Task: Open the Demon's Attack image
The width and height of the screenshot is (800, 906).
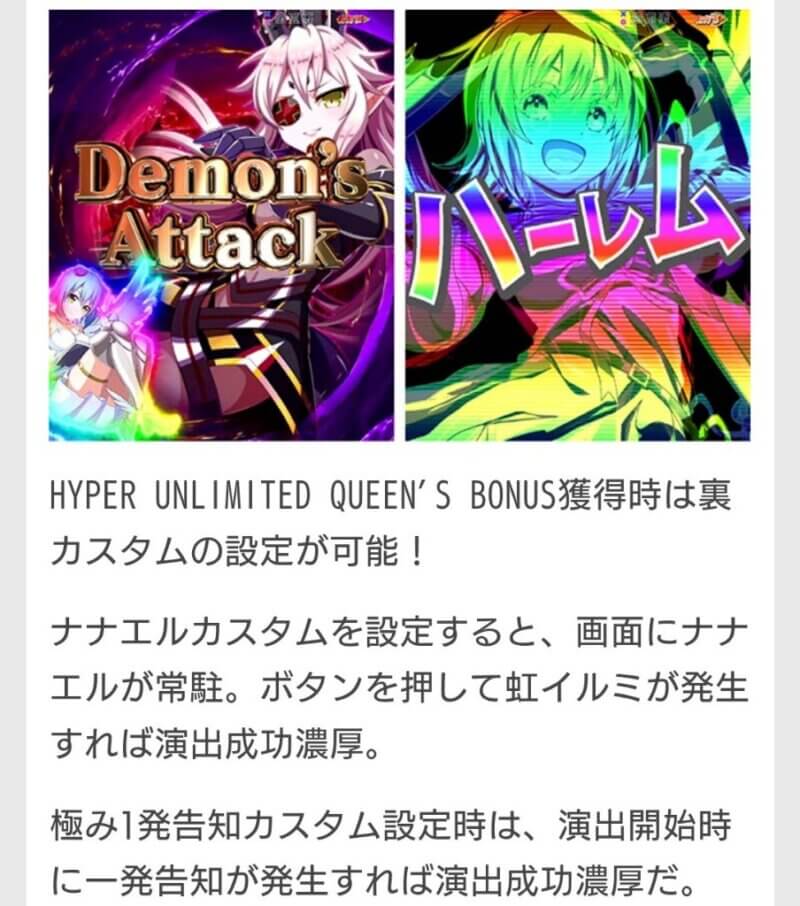Action: pos(221,225)
